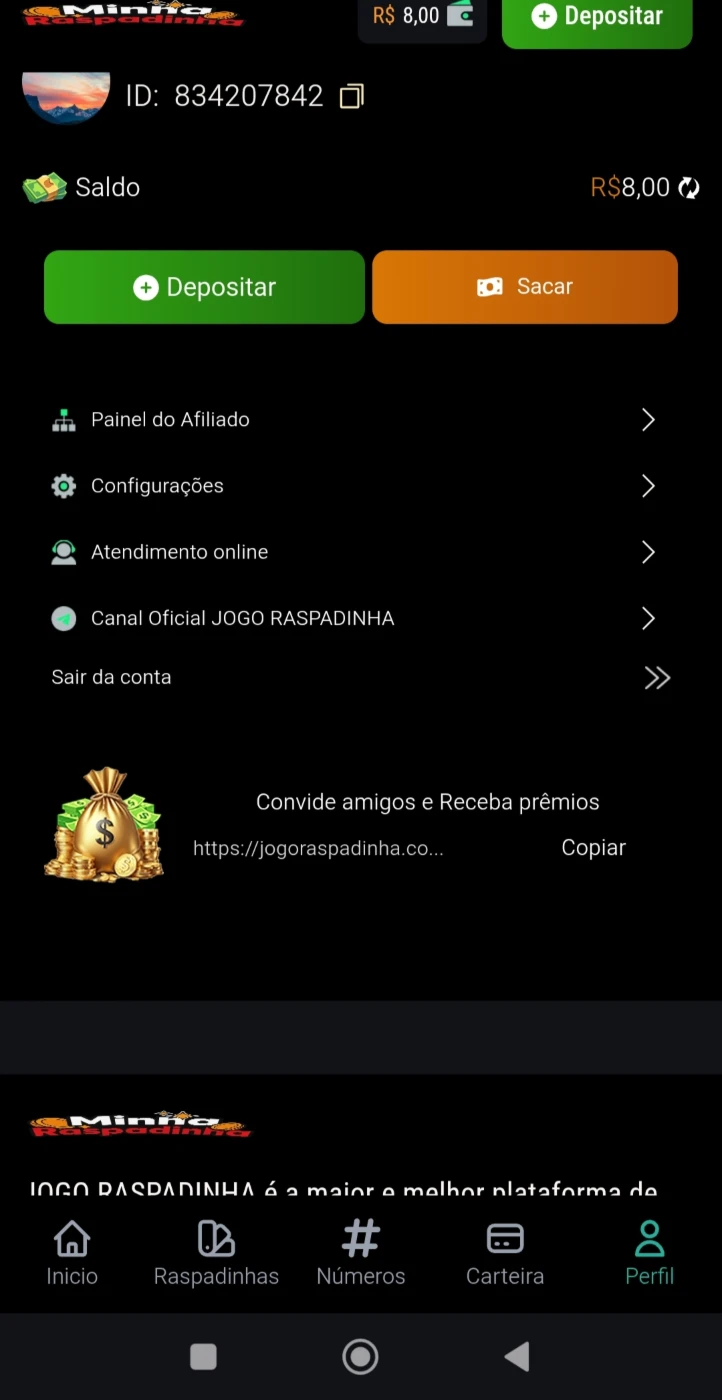Select Sair da conta to log out

pyautogui.click(x=360, y=678)
